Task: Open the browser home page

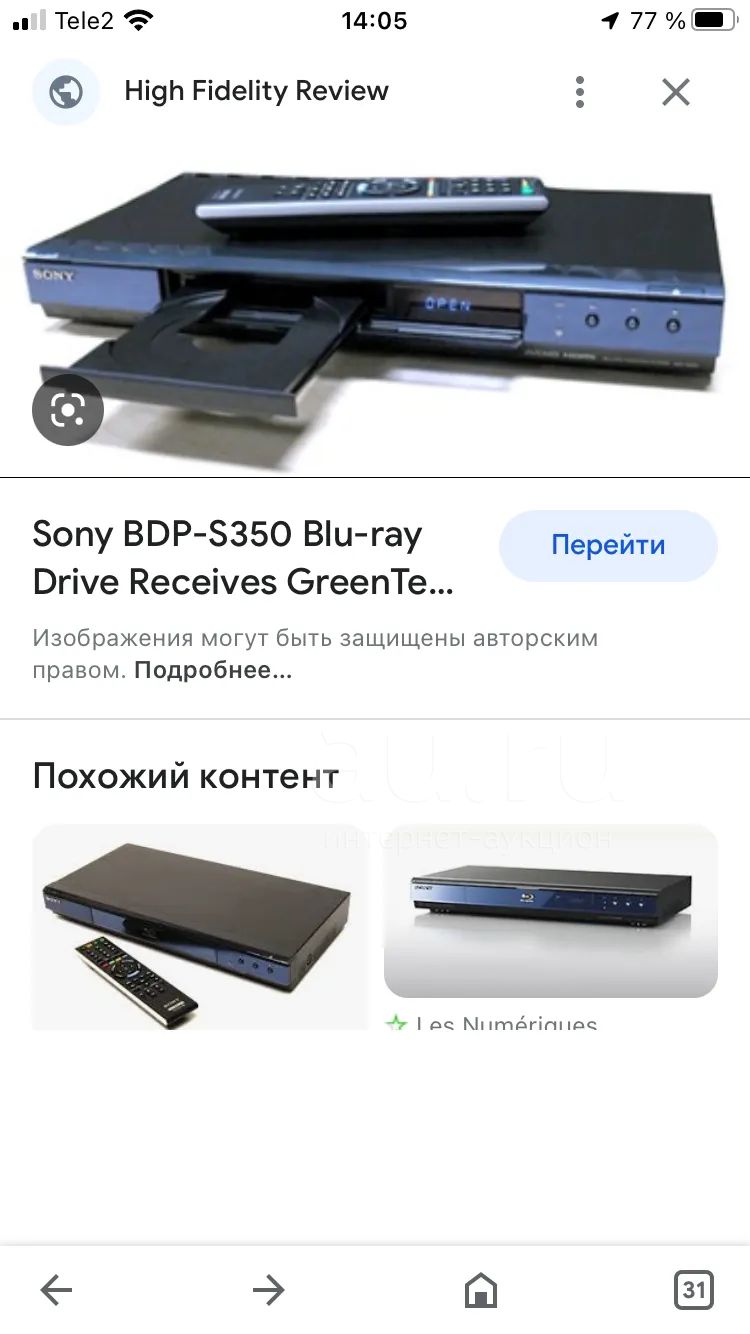Action: pos(481,1290)
